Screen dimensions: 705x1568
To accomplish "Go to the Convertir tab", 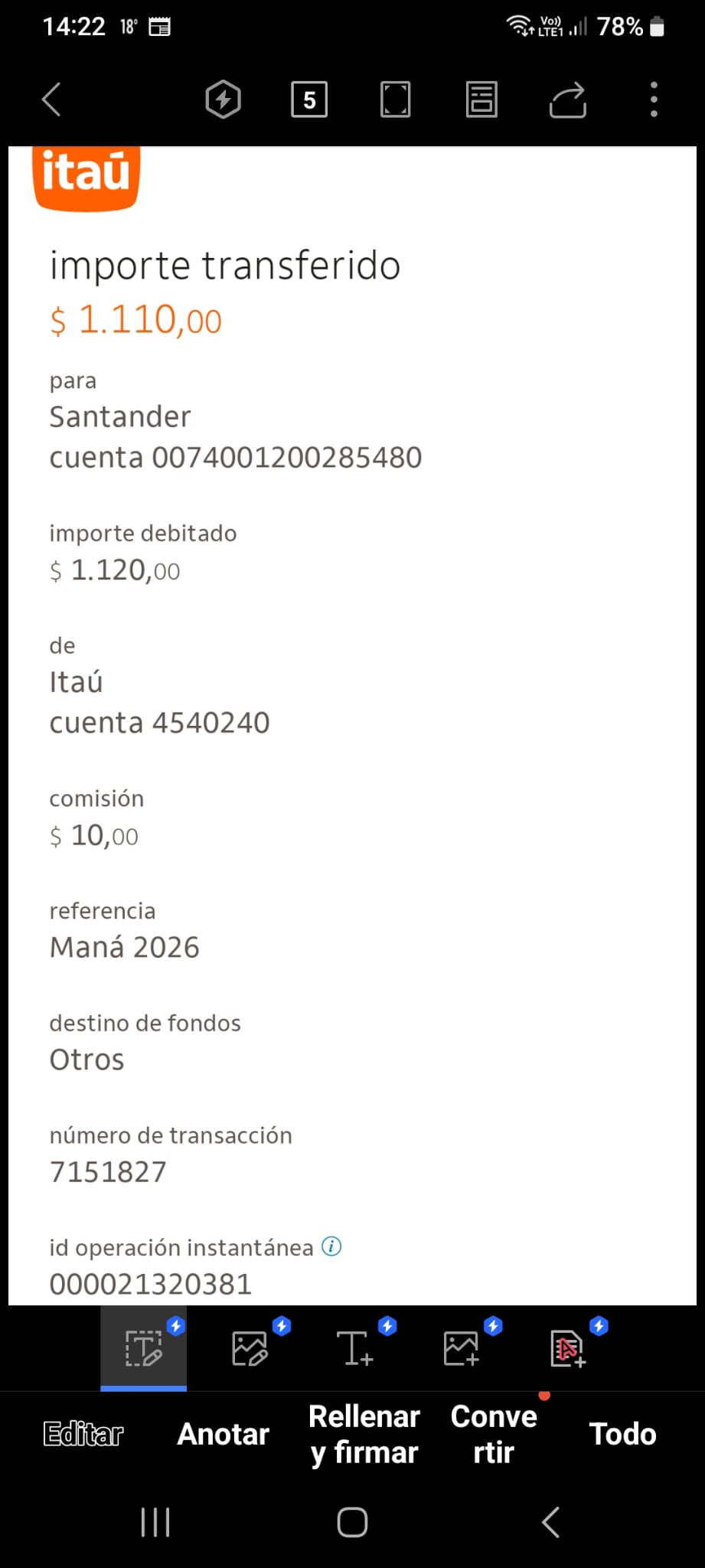I will (494, 1434).
